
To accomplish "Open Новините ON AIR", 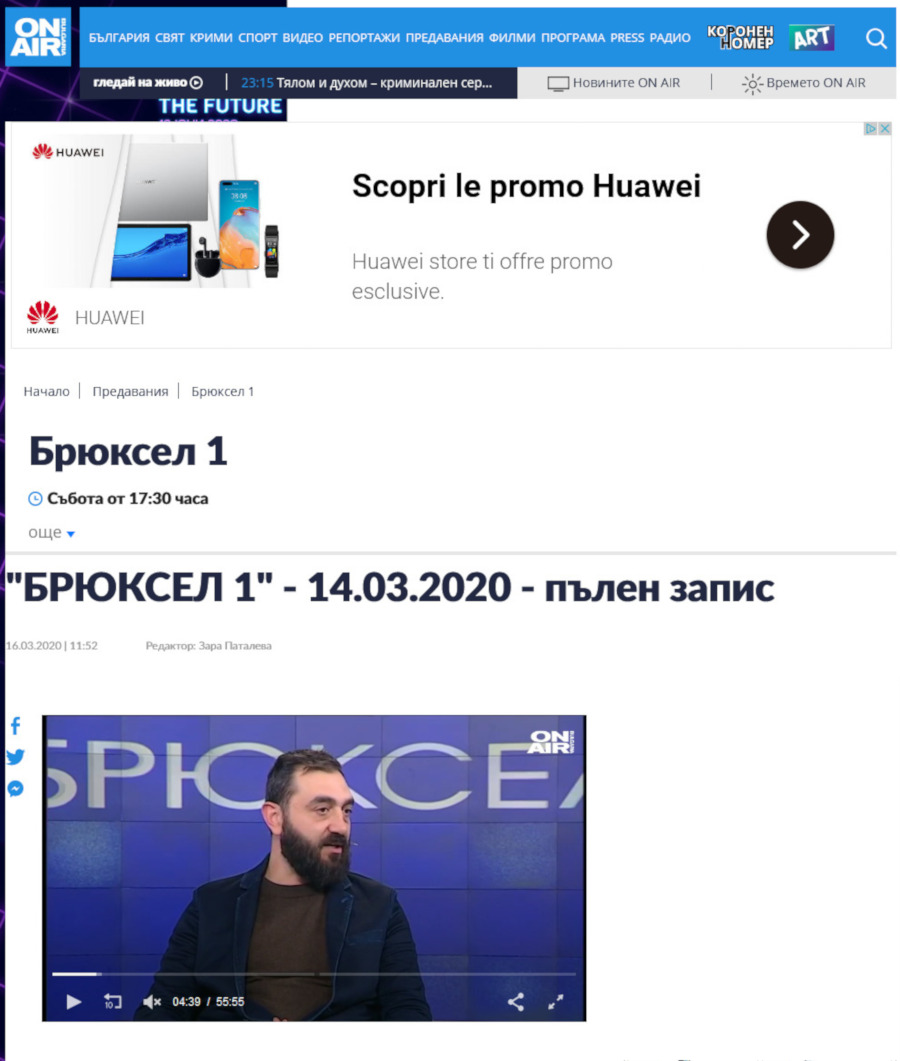I will (x=614, y=83).
